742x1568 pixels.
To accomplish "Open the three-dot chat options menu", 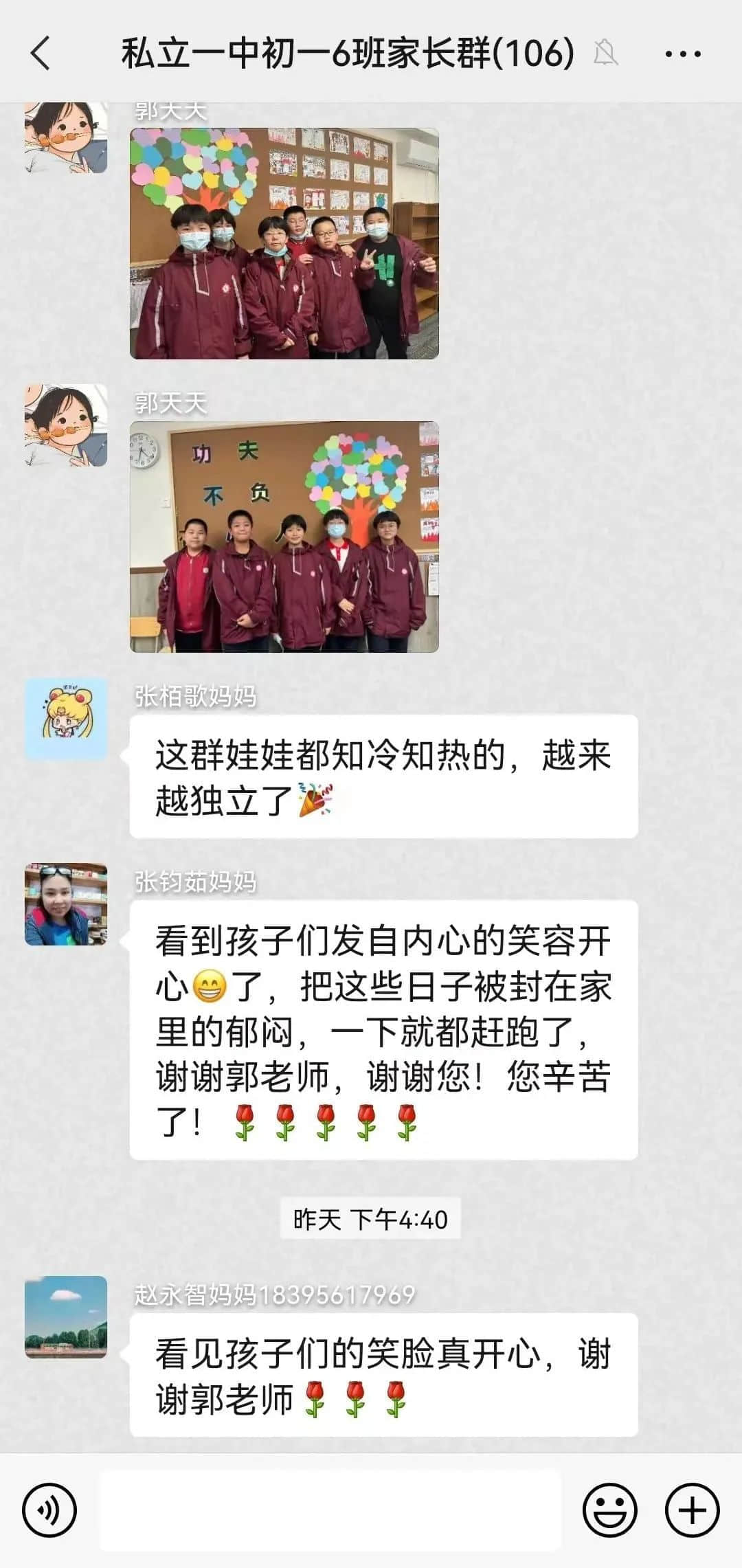I will coord(682,54).
